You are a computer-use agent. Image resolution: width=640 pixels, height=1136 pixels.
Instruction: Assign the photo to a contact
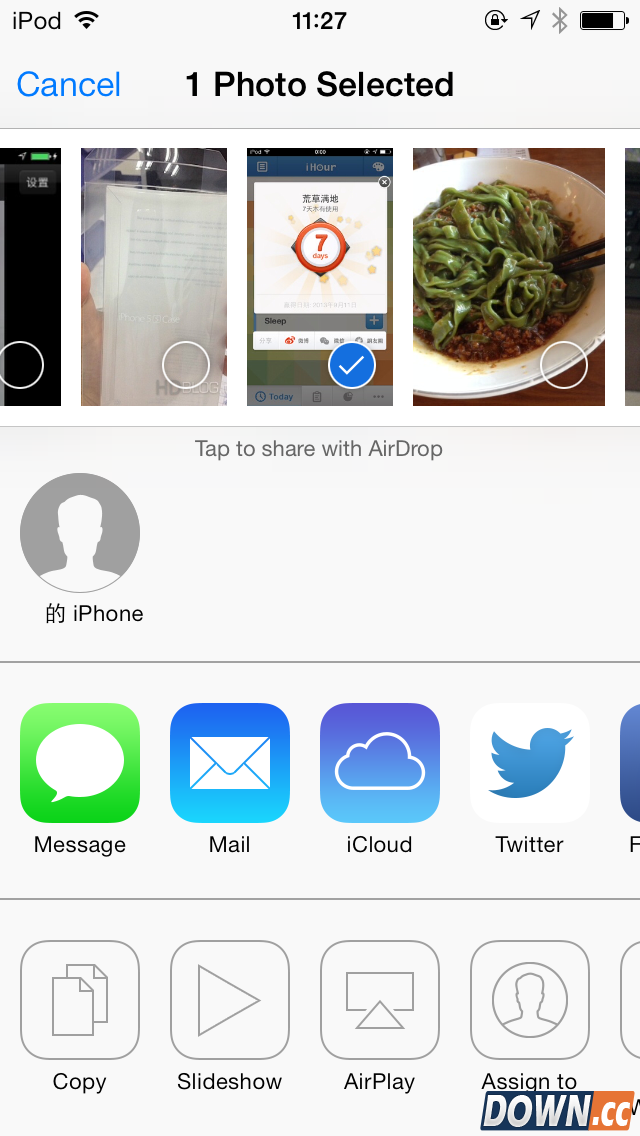pos(530,1000)
